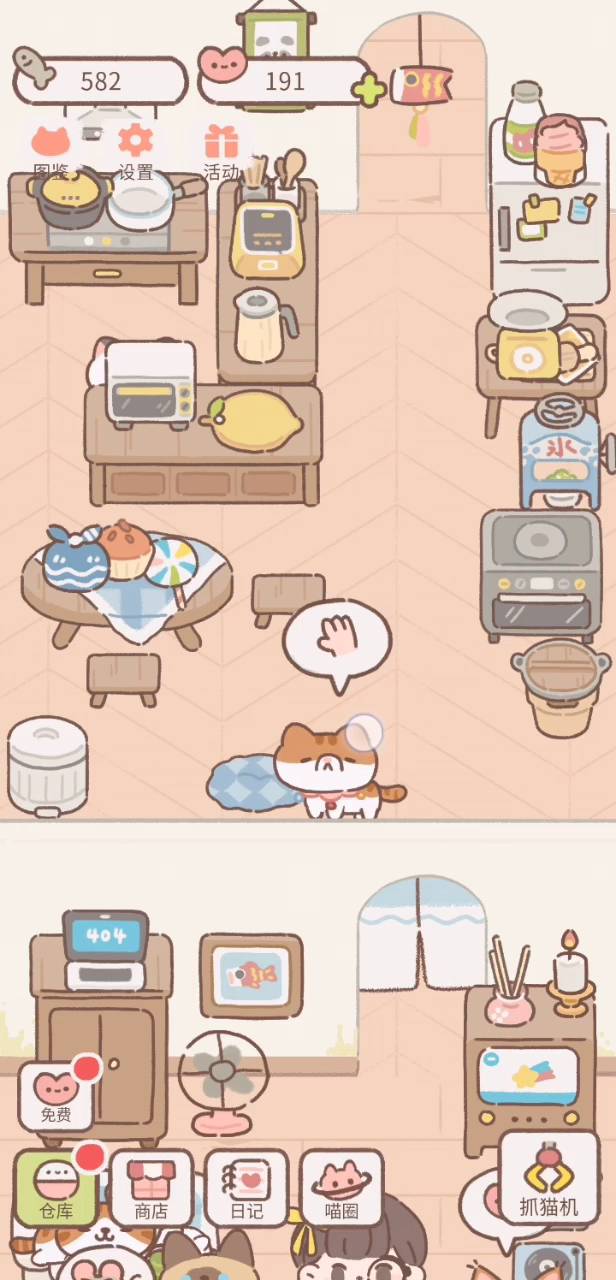Open the 活动 events gift icon

[x=221, y=153]
